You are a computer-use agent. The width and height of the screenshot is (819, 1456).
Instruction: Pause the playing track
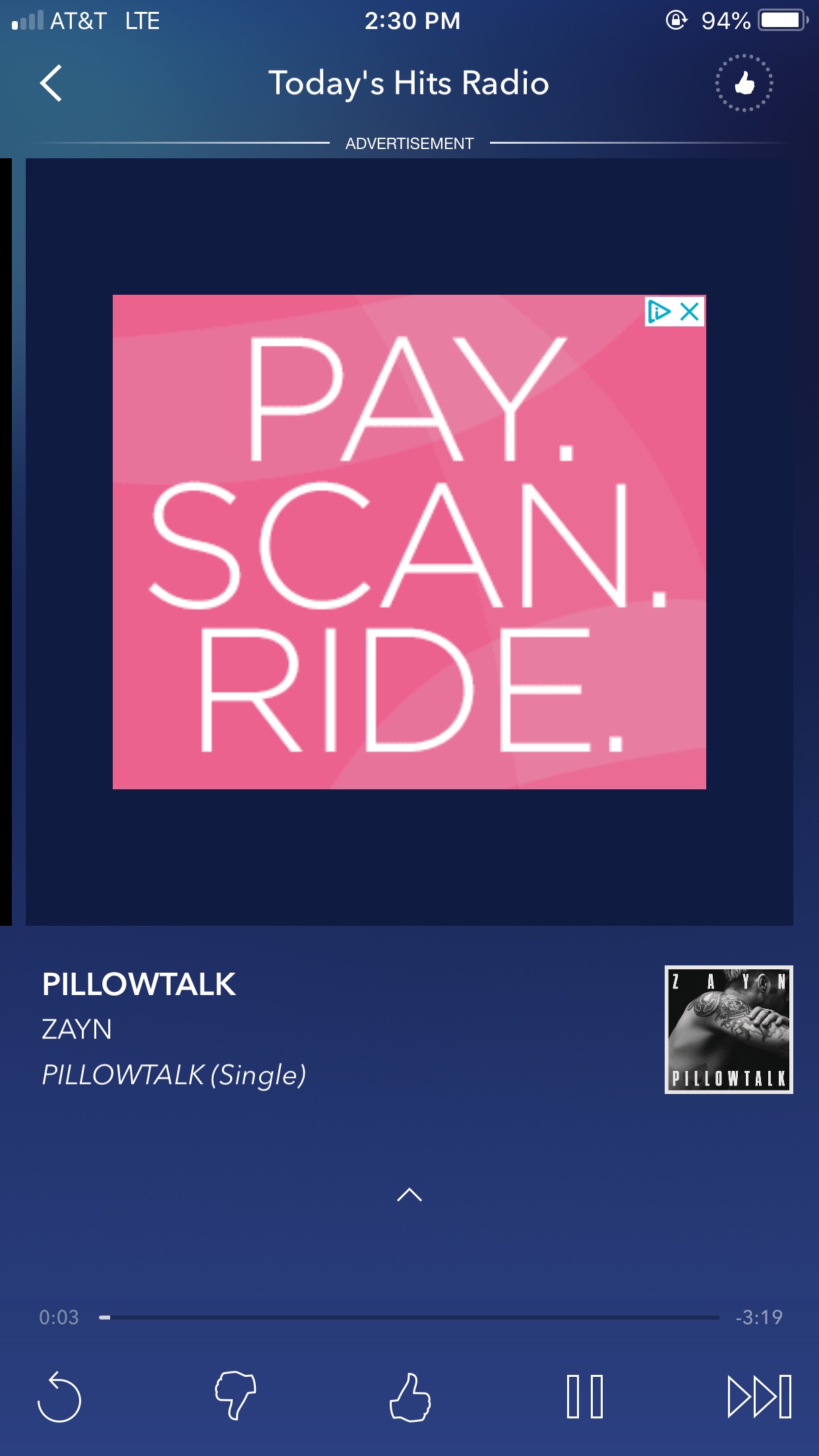pyautogui.click(x=585, y=1396)
